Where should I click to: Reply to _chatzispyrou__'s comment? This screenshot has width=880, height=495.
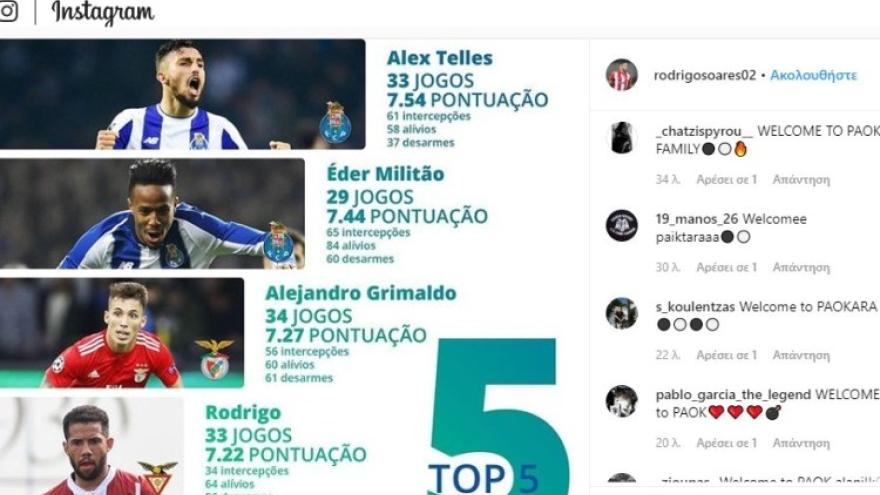click(x=801, y=180)
